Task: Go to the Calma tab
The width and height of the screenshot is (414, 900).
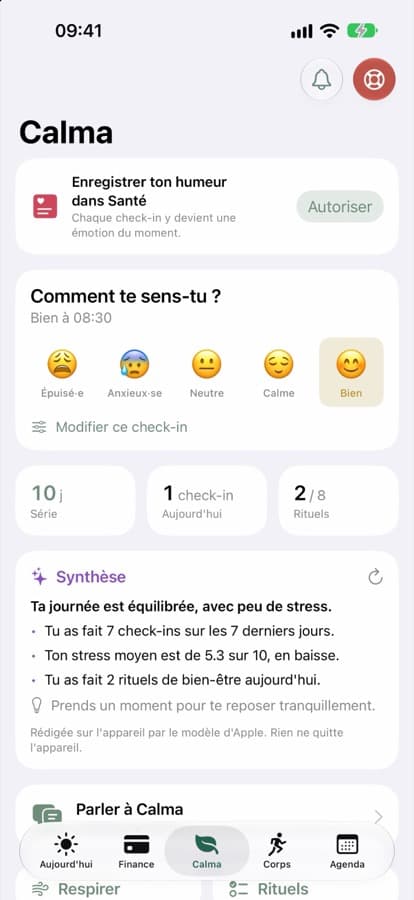Action: click(207, 851)
